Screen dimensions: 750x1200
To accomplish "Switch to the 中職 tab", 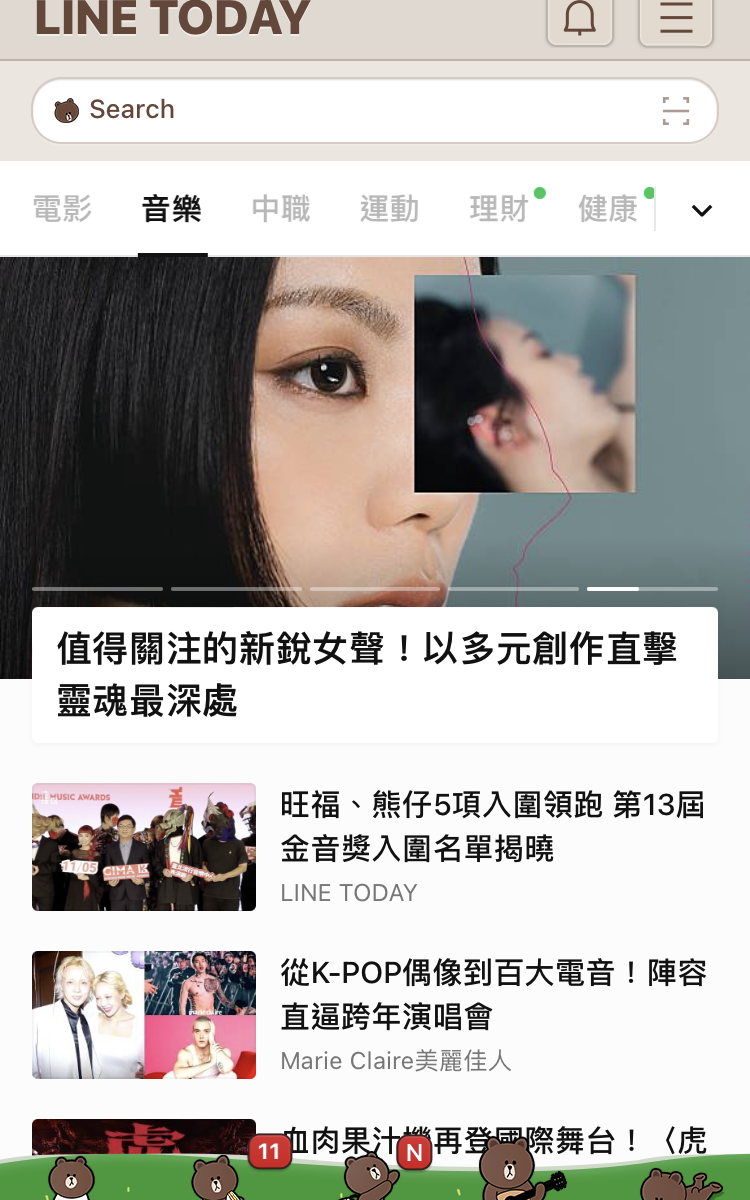I will [281, 209].
